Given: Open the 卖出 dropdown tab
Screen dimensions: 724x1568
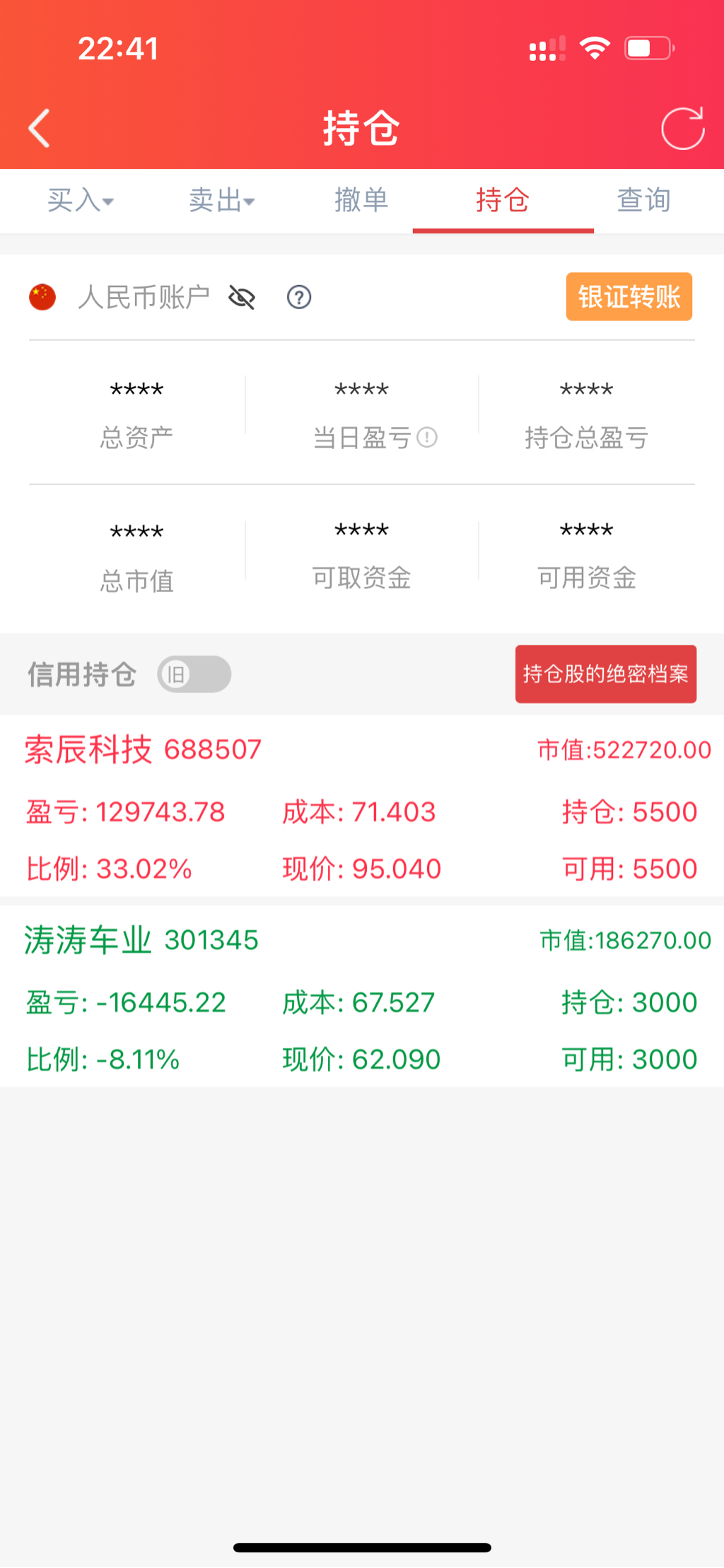Looking at the screenshot, I should tap(221, 201).
